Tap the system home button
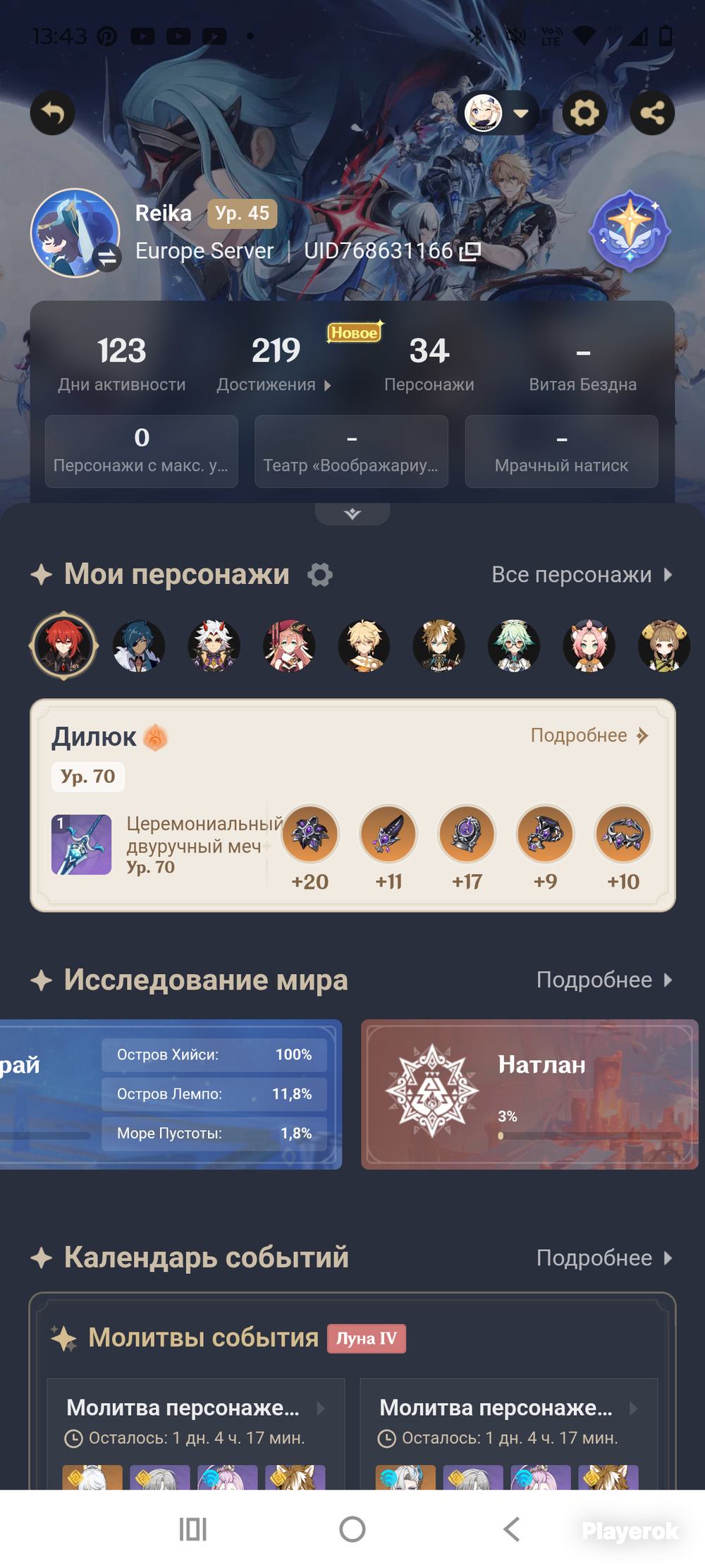The height and width of the screenshot is (1568, 705). point(352,1529)
